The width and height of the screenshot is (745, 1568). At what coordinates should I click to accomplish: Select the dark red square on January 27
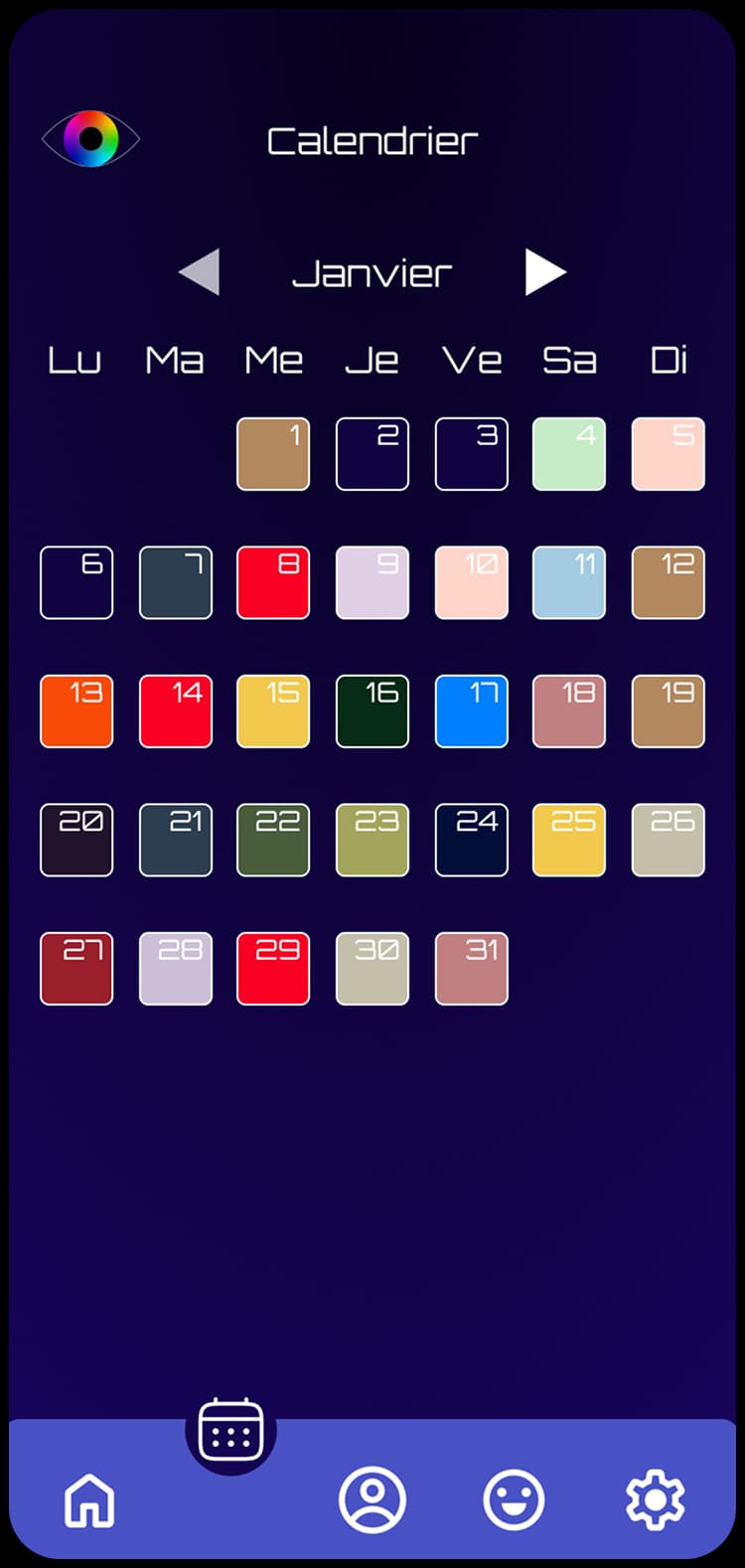(x=76, y=968)
